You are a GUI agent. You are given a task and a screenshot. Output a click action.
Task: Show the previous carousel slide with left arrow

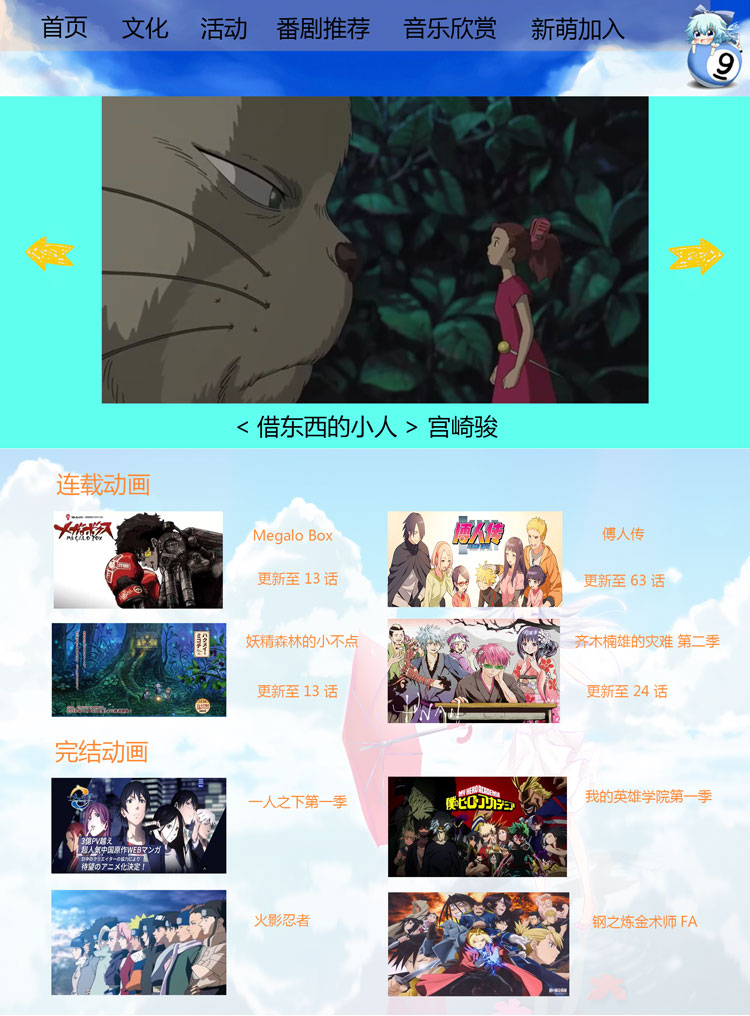click(50, 254)
